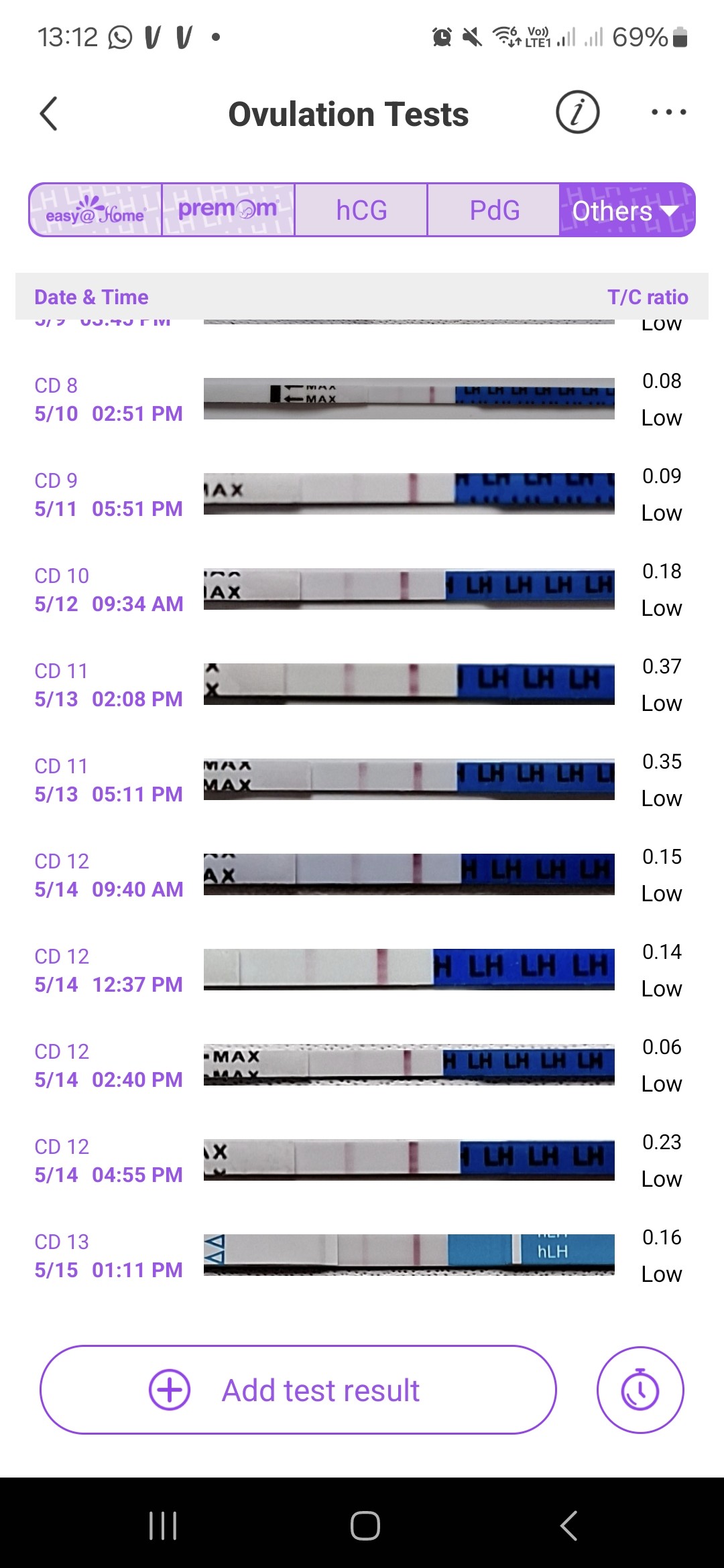Switch to the Premom tab
Viewport: 724px width, 1568px height.
point(227,210)
